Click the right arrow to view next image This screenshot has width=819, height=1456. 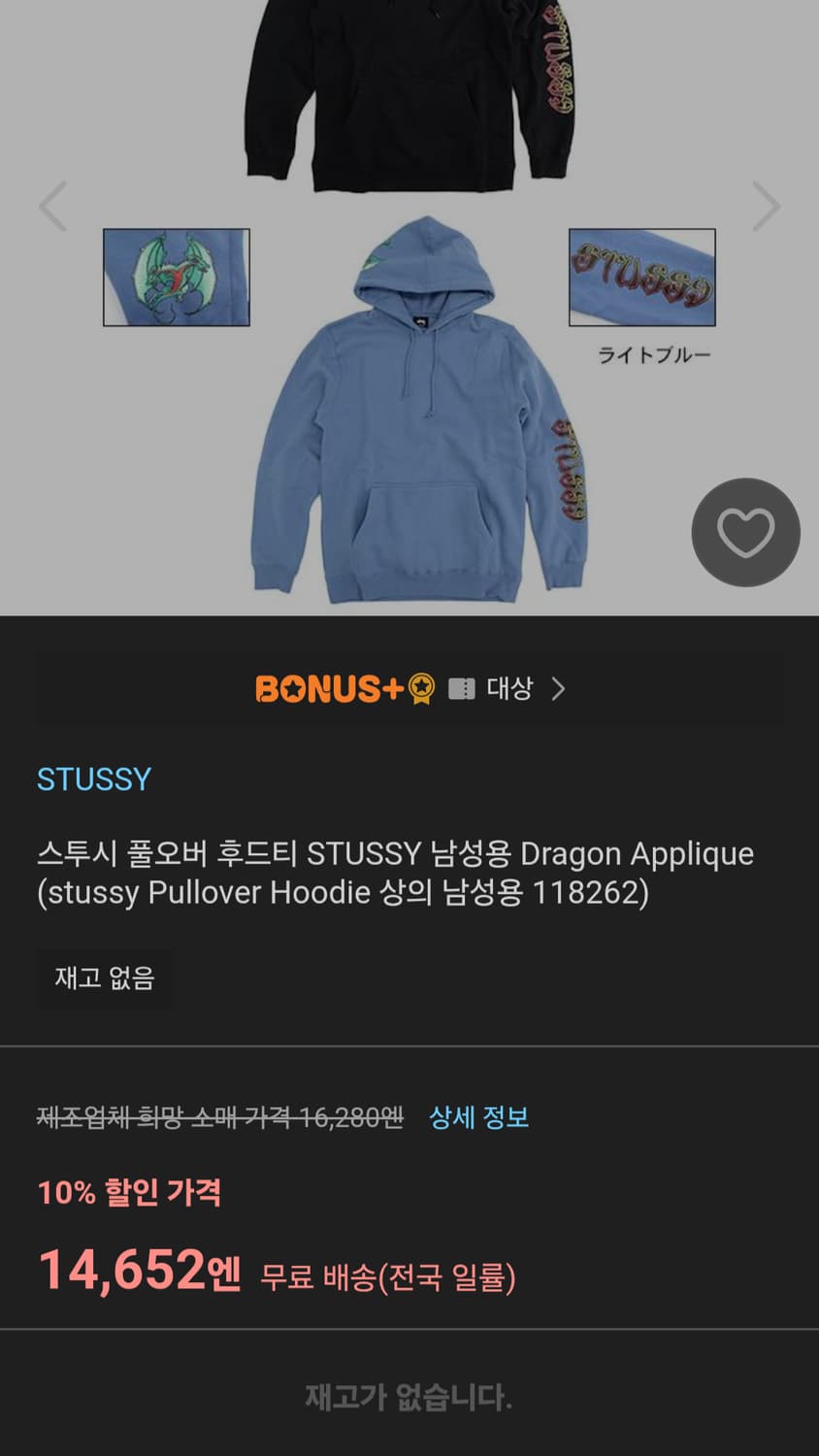[x=767, y=206]
